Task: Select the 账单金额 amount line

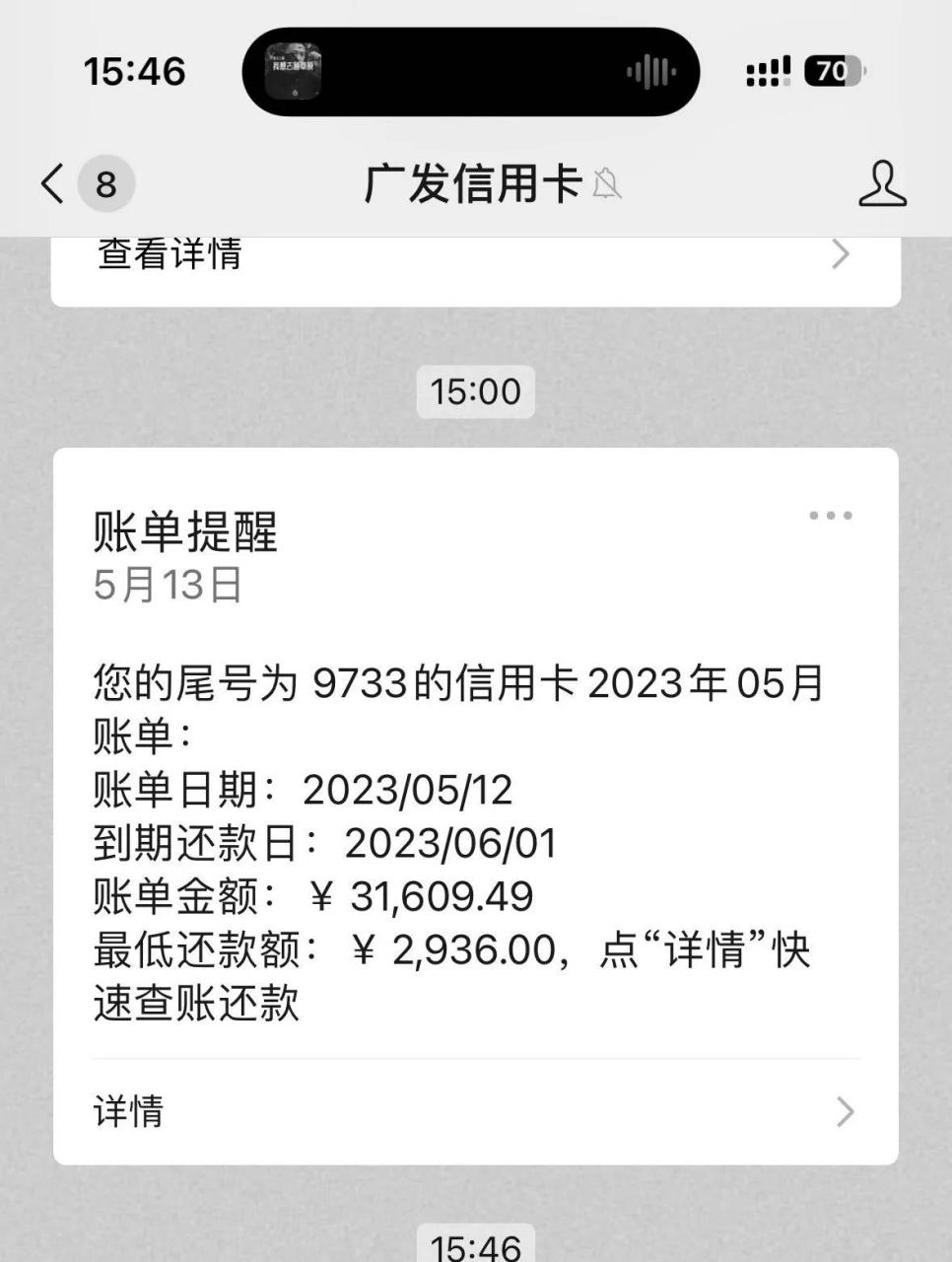Action: coord(311,896)
